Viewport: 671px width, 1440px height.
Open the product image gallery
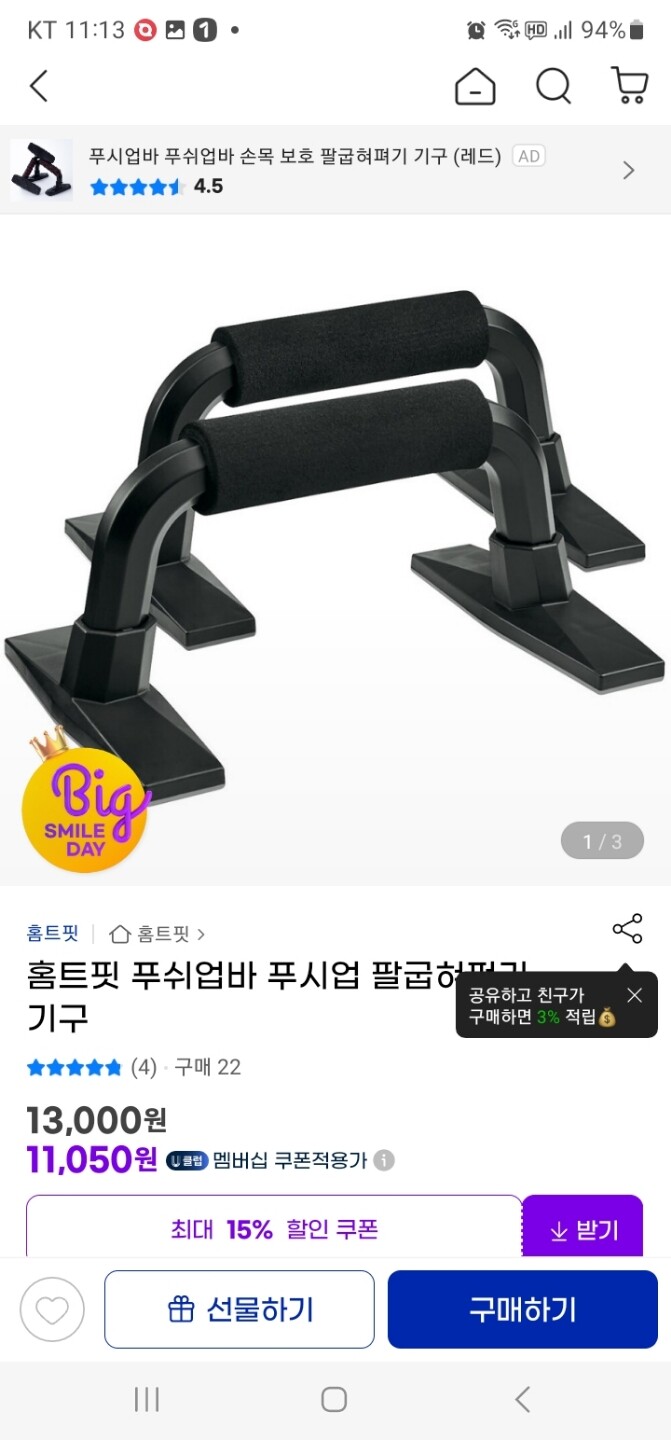pyautogui.click(x=335, y=550)
